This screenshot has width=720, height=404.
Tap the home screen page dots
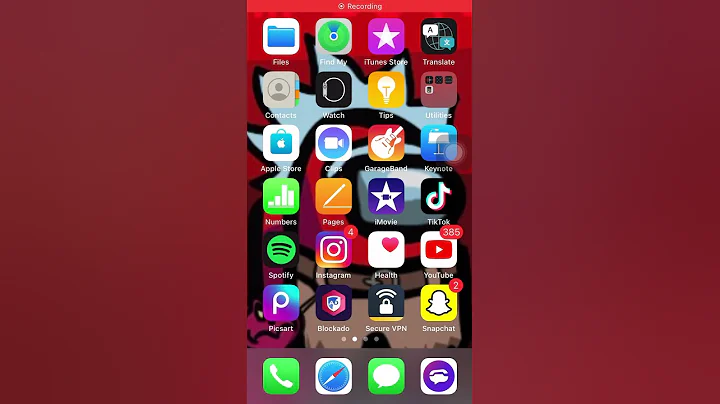[360, 339]
